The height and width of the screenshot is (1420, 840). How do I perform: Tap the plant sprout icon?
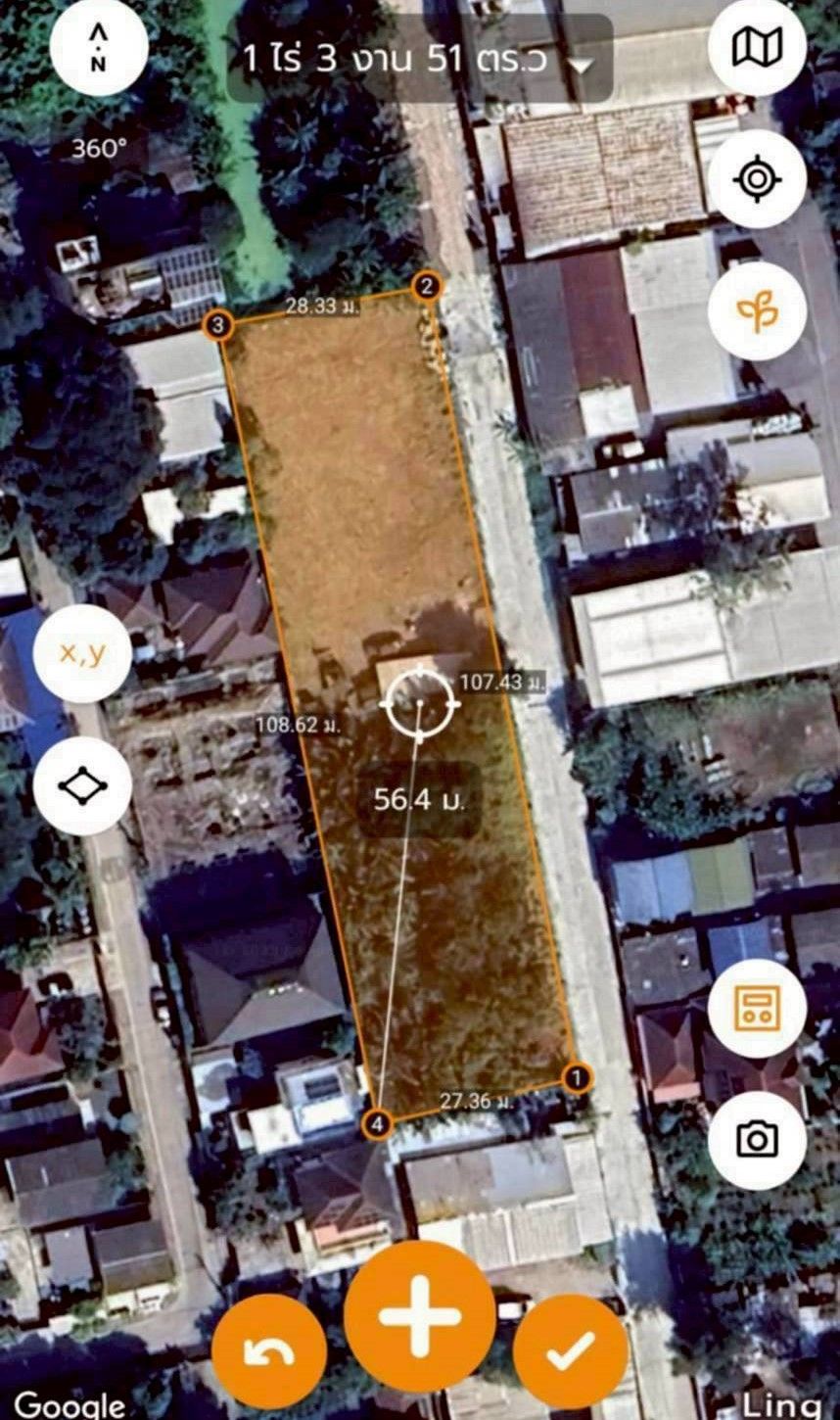[757, 311]
